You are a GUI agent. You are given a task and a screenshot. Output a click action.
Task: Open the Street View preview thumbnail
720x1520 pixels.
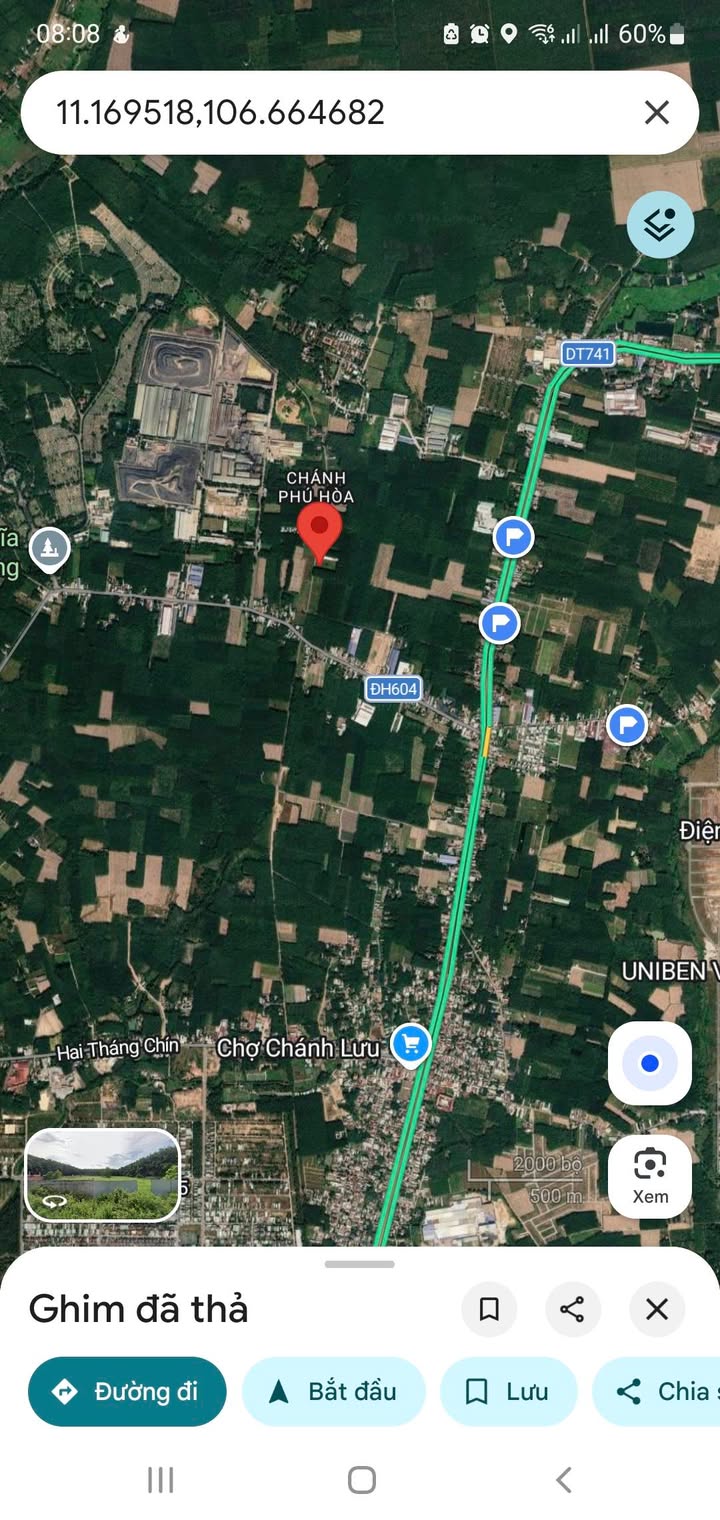coord(102,1175)
